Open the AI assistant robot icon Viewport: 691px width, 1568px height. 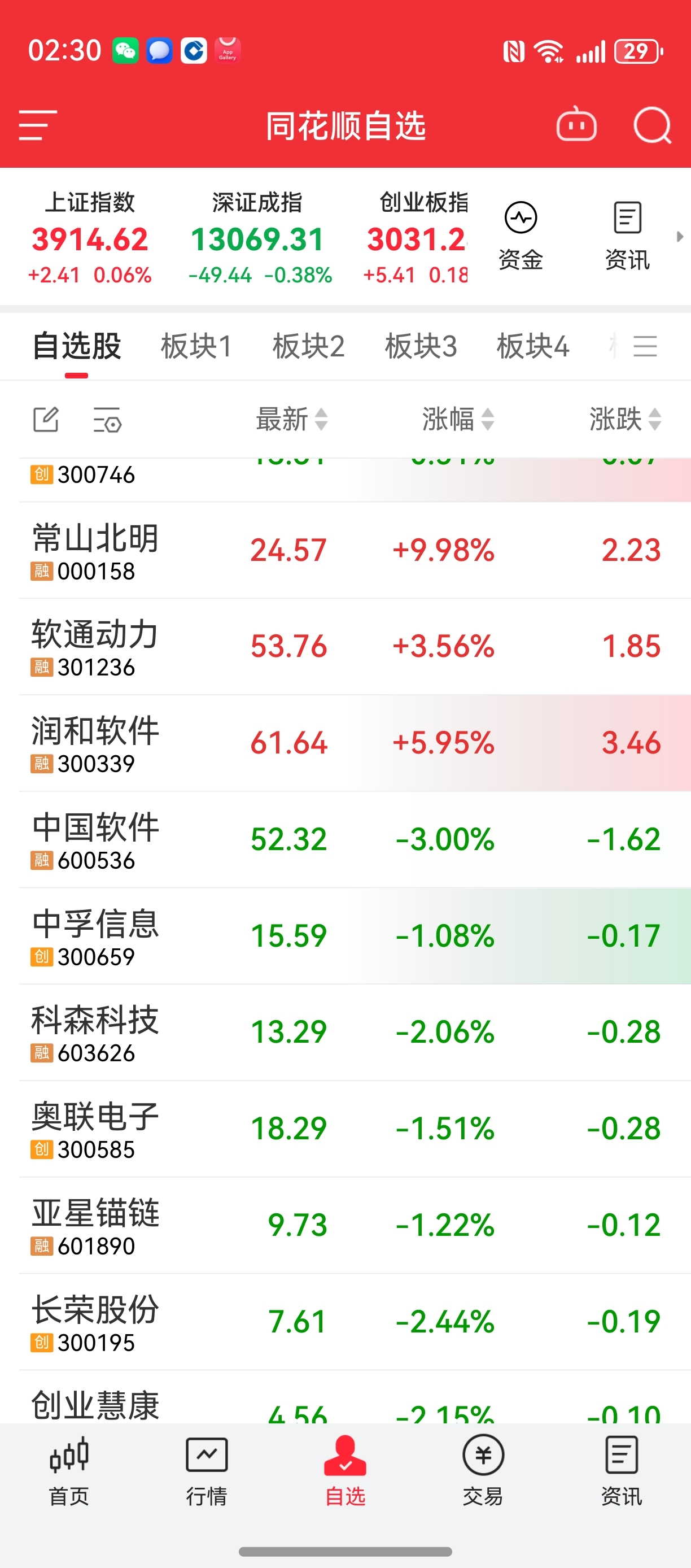(575, 125)
